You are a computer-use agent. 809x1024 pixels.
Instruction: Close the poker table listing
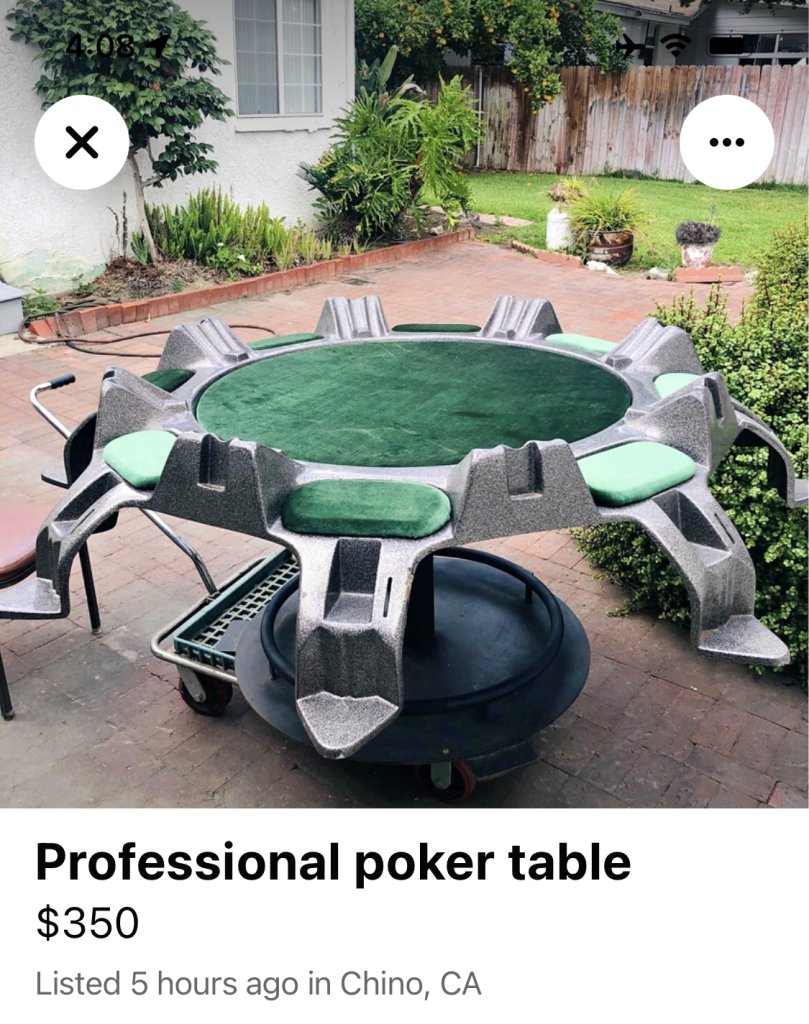point(82,143)
